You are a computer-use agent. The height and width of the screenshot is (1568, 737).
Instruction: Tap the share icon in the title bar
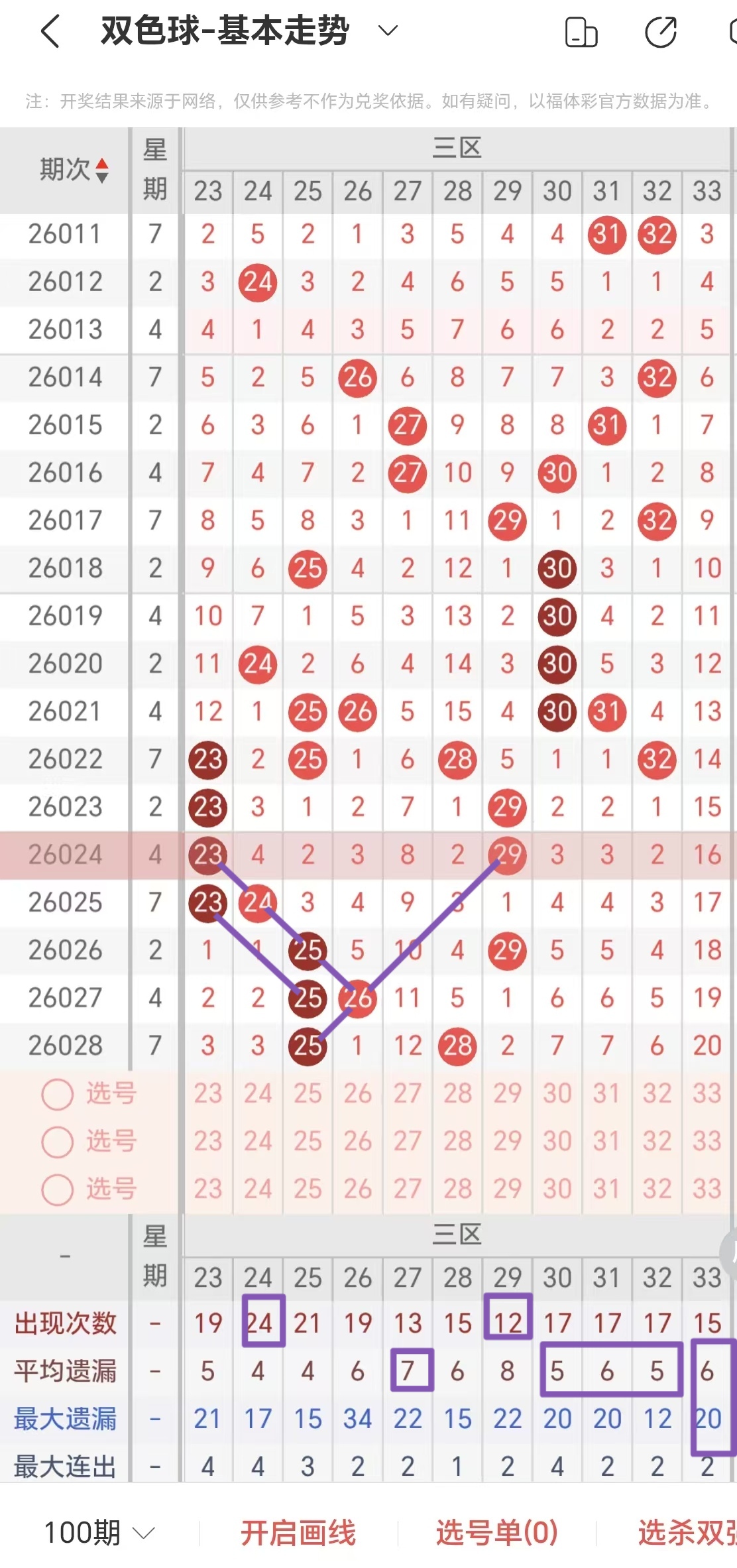(x=659, y=32)
